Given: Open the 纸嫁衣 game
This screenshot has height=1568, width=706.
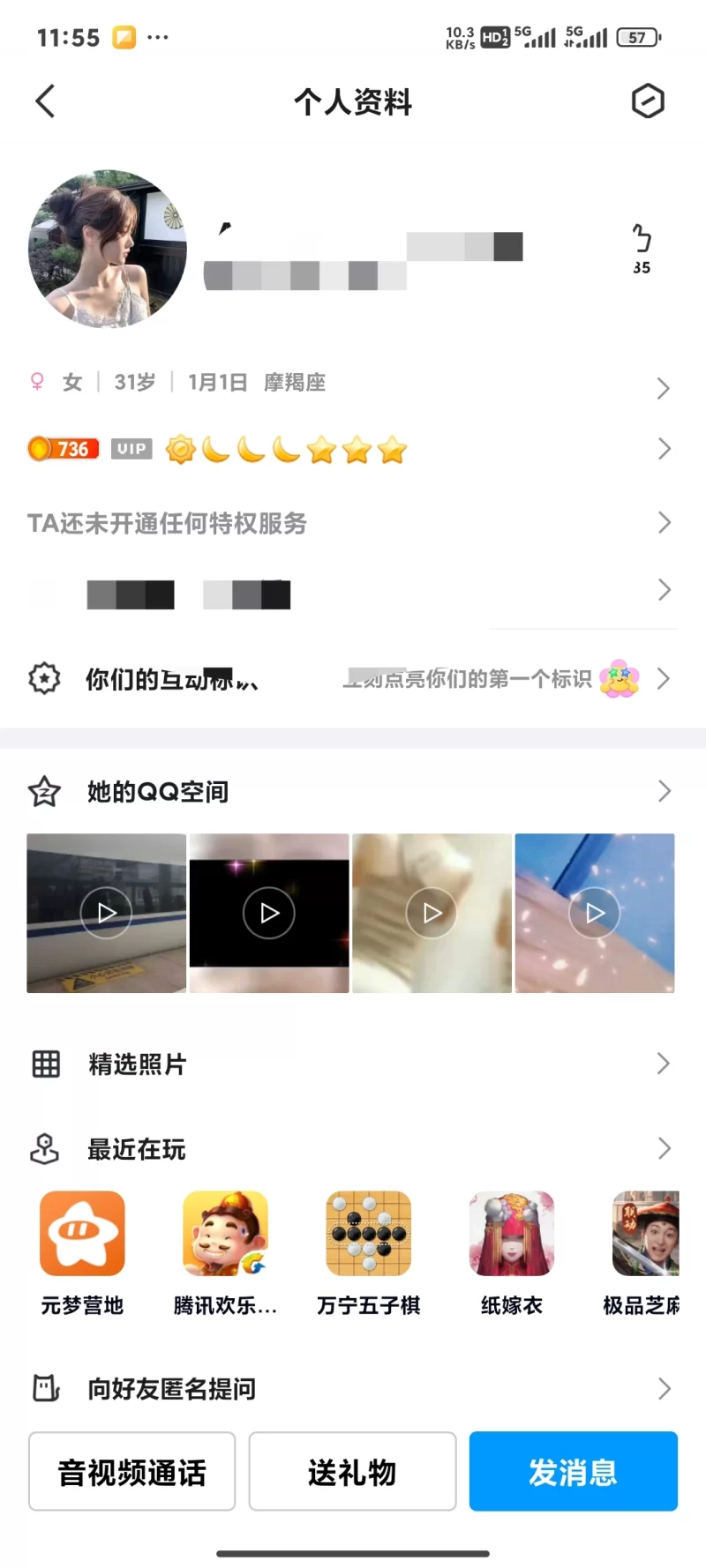Looking at the screenshot, I should [x=512, y=1235].
